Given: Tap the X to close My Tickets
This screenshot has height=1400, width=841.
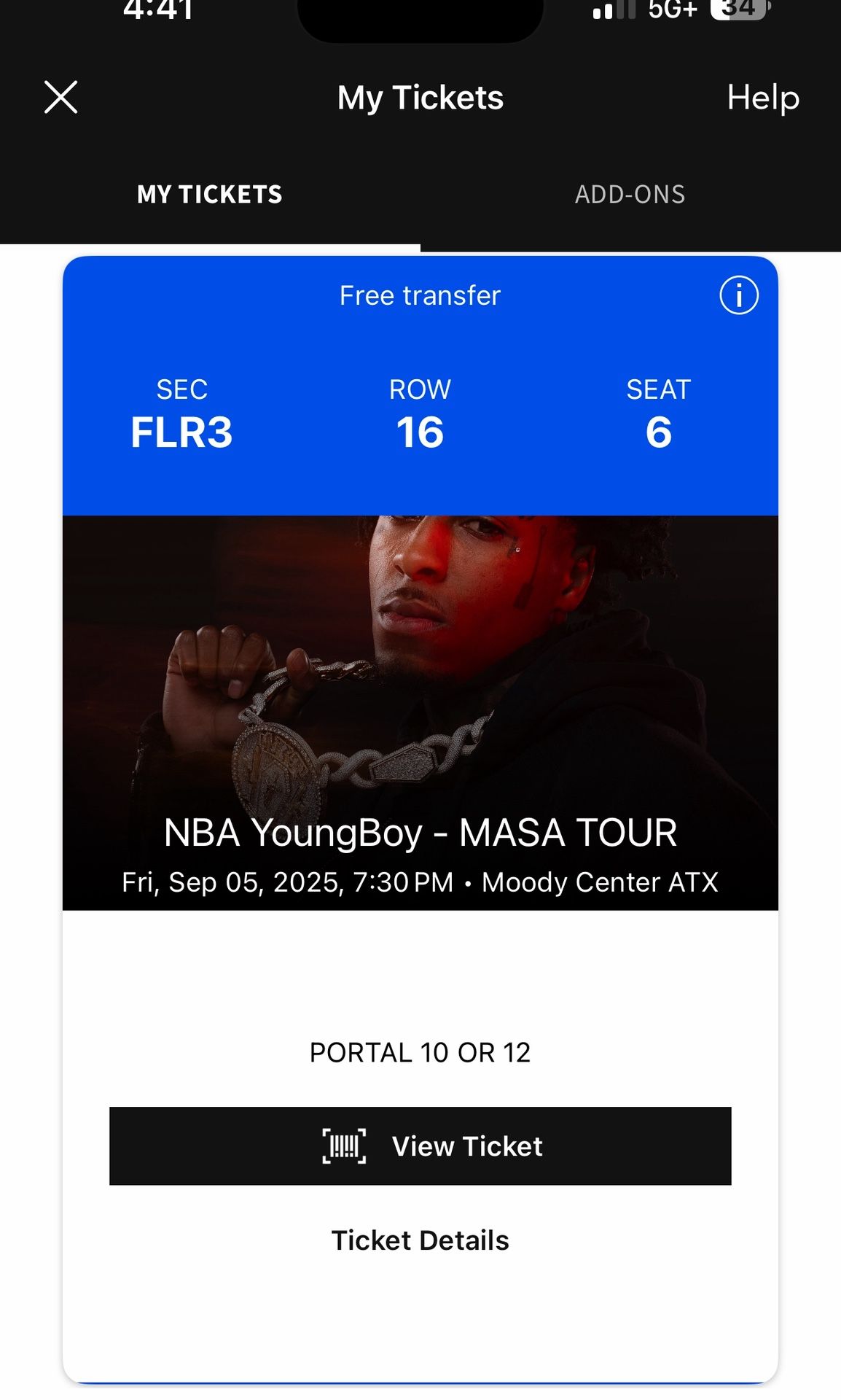Looking at the screenshot, I should tap(60, 96).
